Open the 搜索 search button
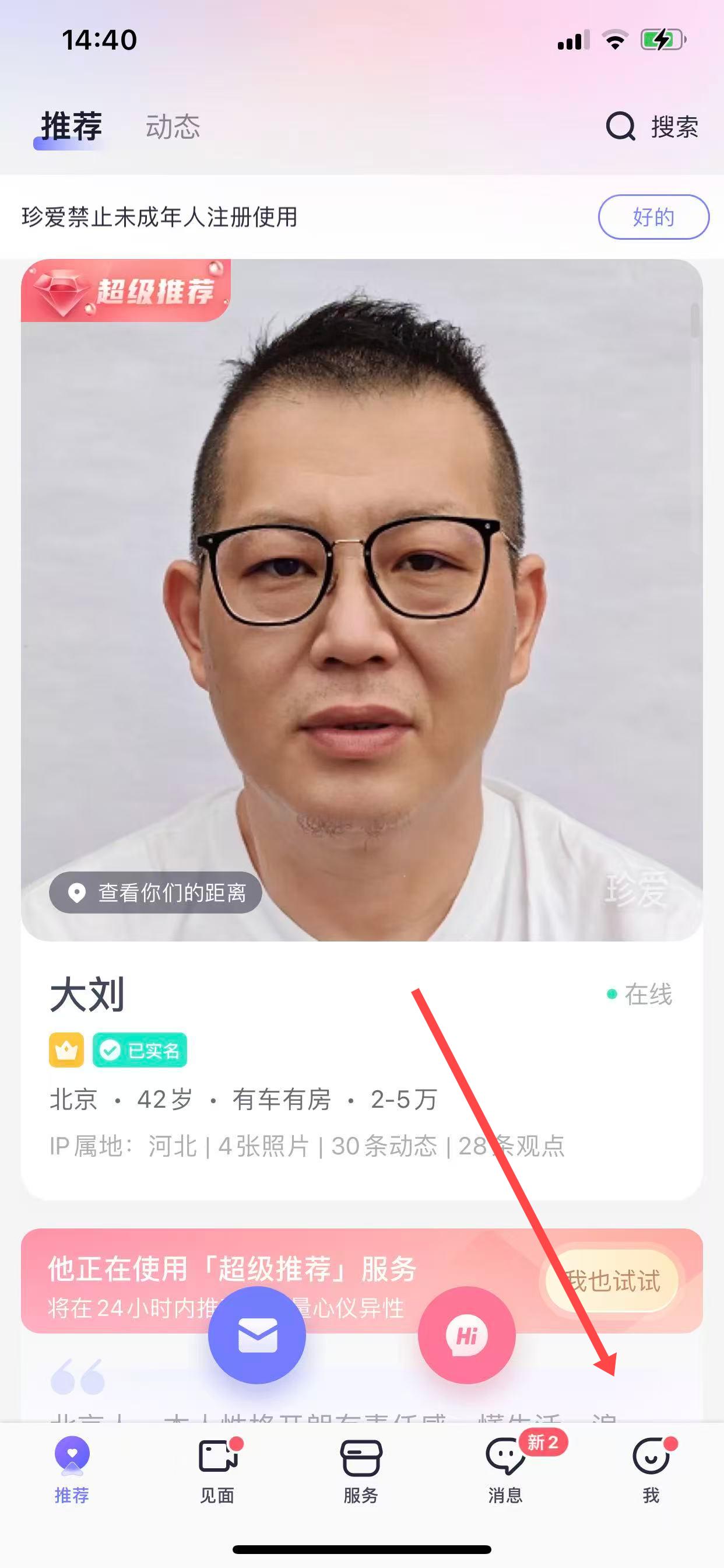Viewport: 724px width, 1568px height. pyautogui.click(x=652, y=127)
